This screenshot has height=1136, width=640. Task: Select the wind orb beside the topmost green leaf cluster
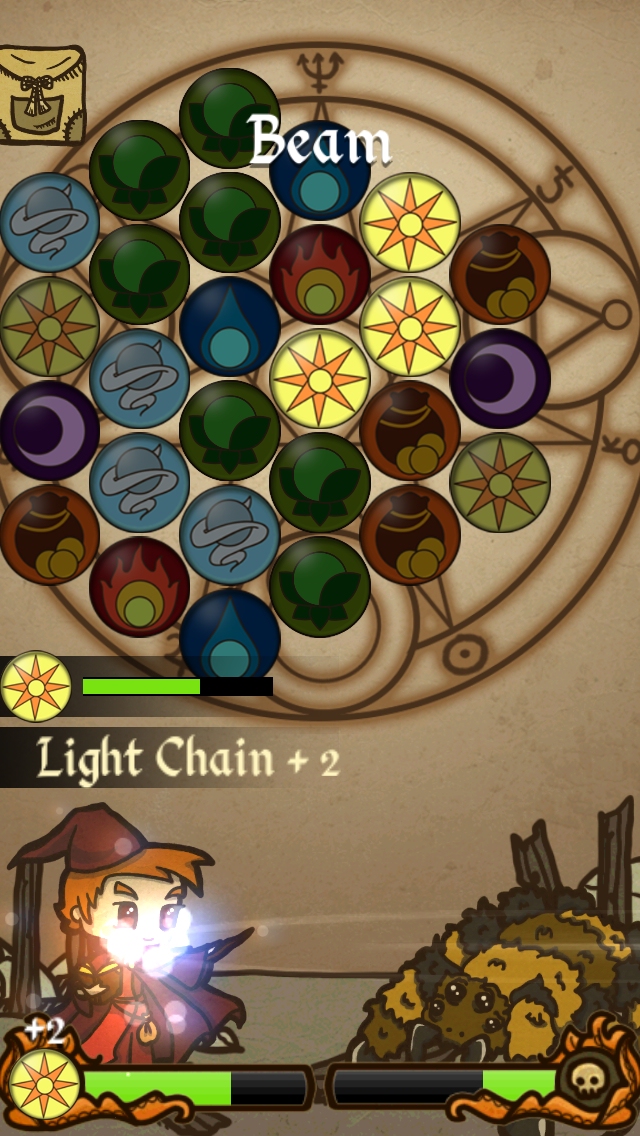[49, 222]
